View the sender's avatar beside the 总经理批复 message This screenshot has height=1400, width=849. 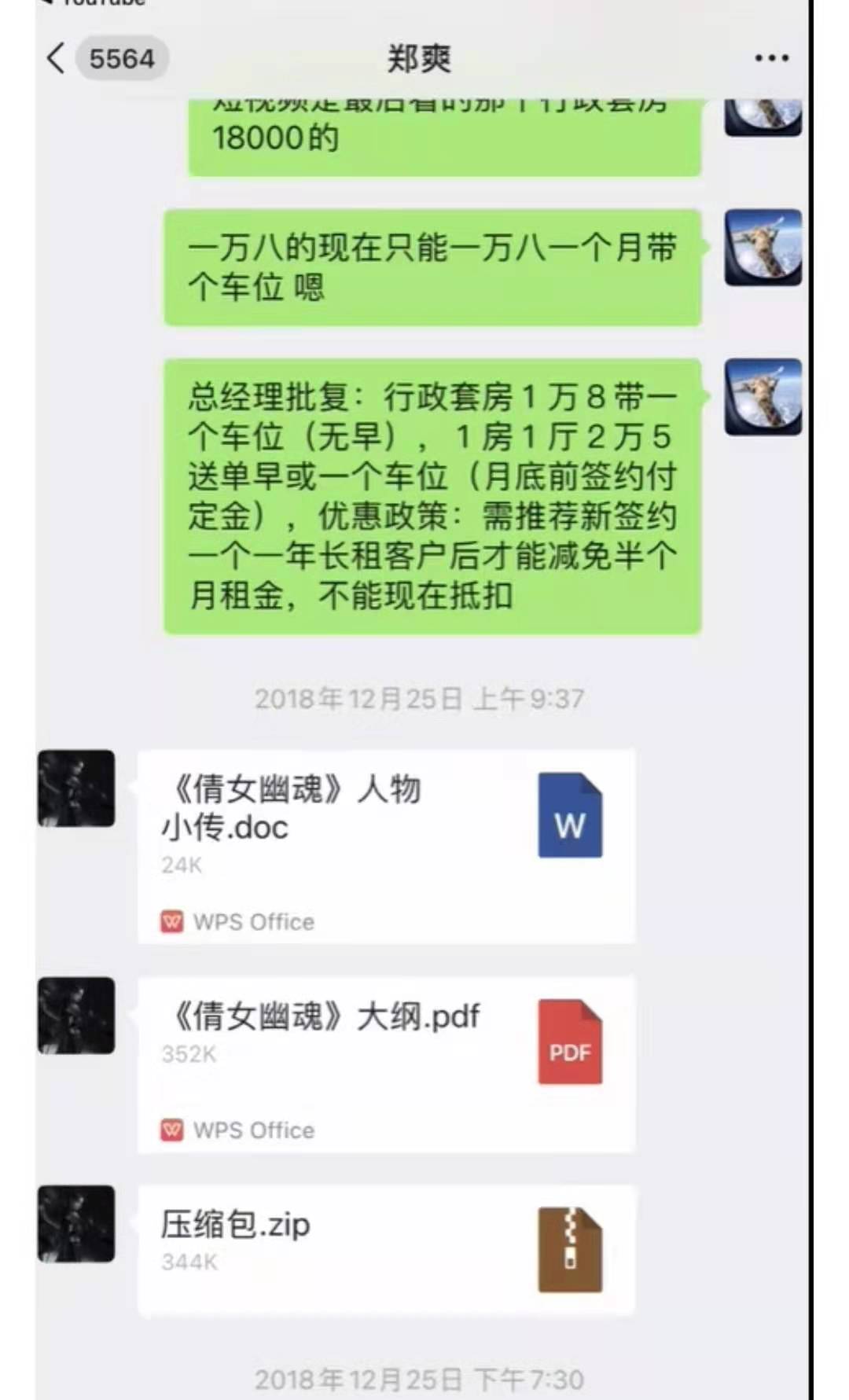pos(763,397)
